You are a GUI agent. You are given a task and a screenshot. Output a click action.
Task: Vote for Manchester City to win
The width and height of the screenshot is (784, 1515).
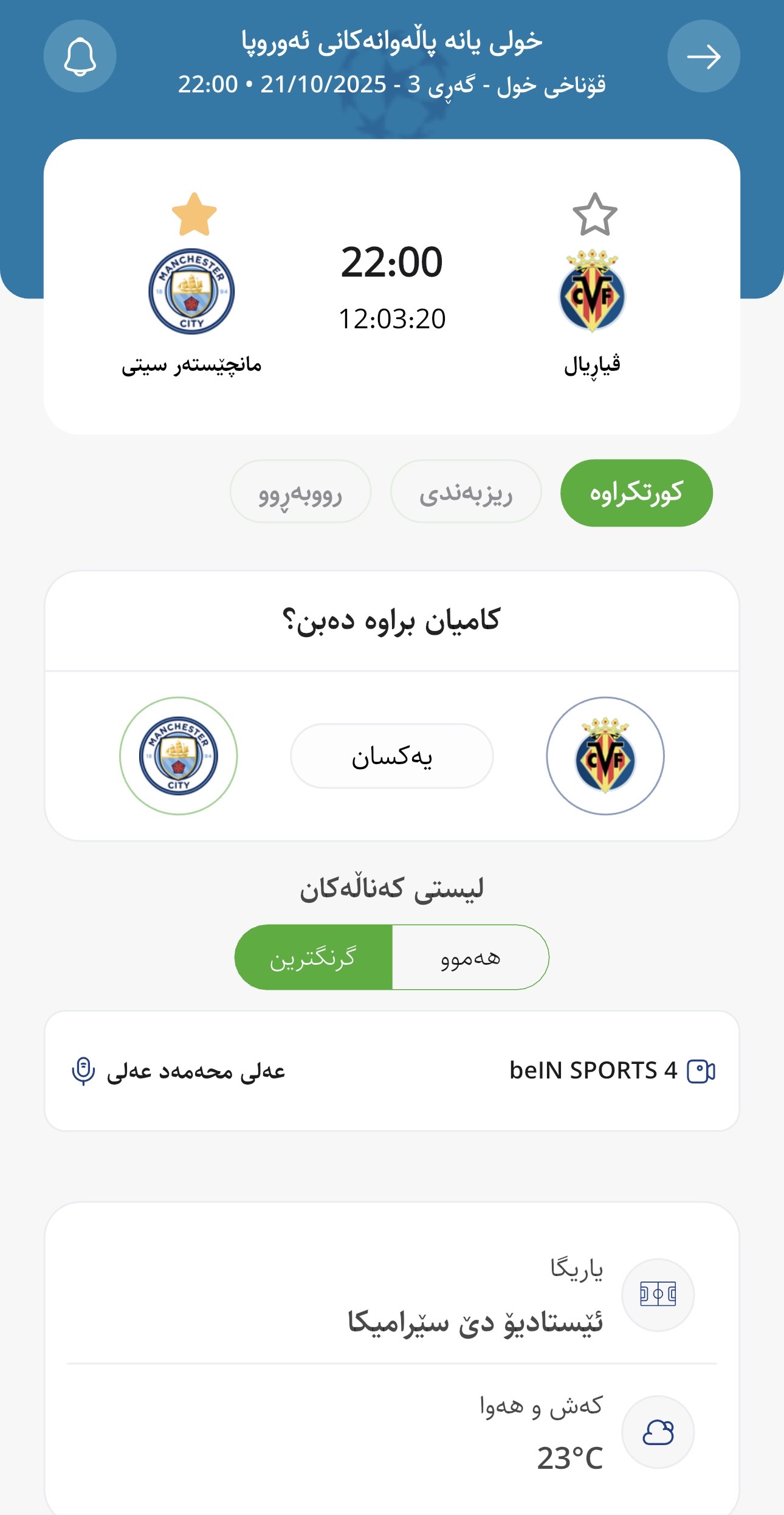tap(178, 756)
